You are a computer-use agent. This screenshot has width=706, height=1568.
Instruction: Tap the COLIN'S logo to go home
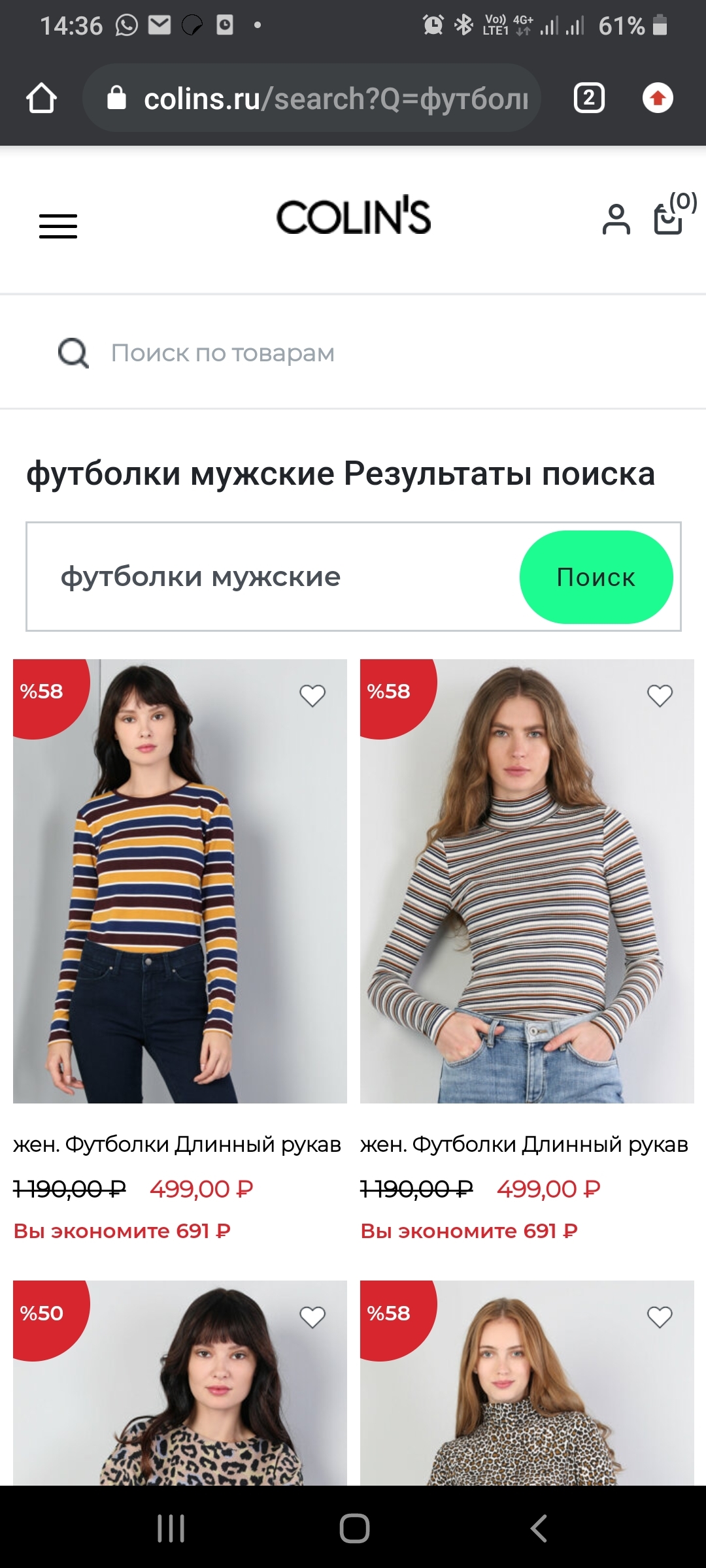353,216
